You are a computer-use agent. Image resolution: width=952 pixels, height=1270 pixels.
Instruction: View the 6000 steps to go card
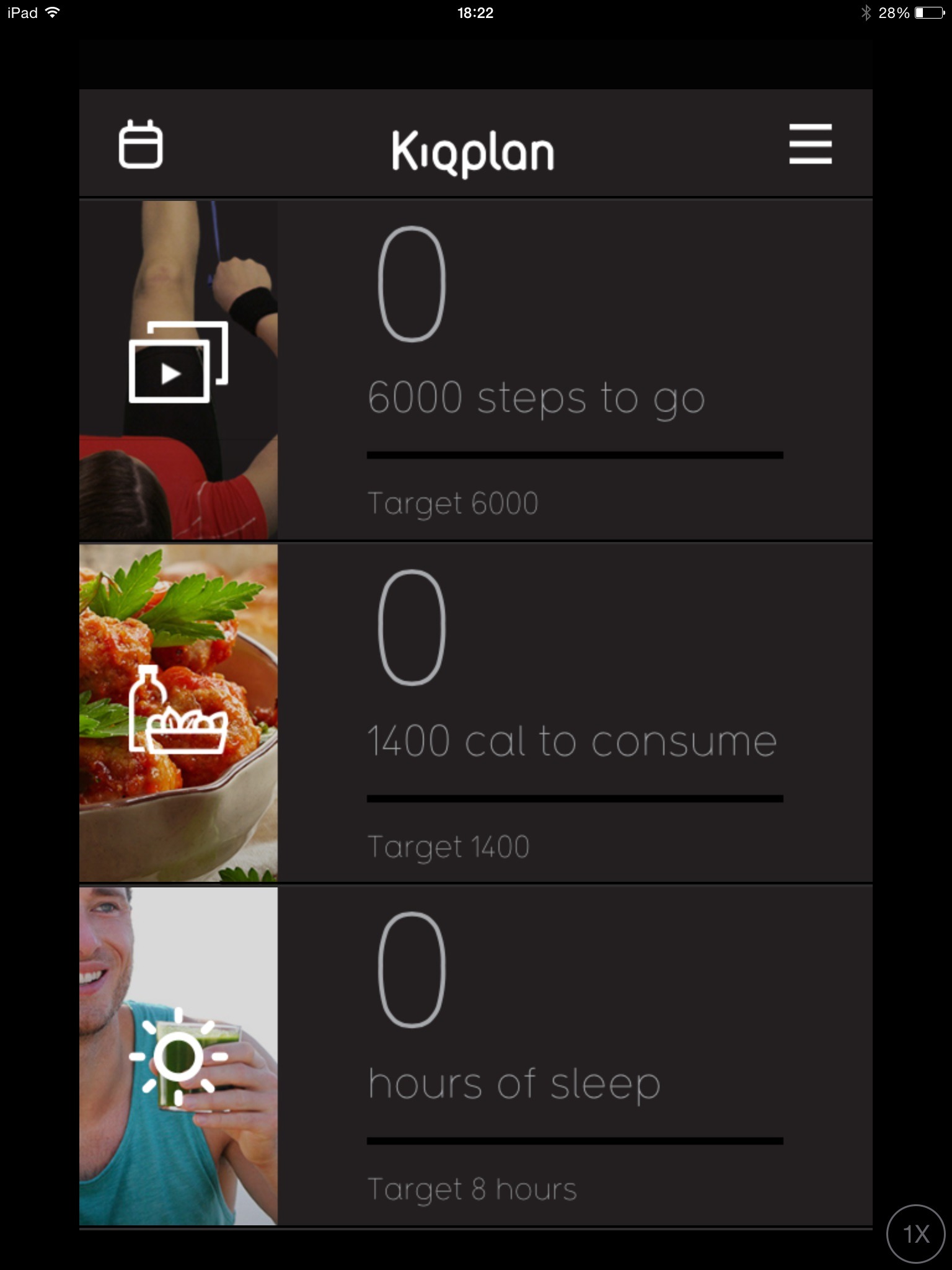point(575,370)
